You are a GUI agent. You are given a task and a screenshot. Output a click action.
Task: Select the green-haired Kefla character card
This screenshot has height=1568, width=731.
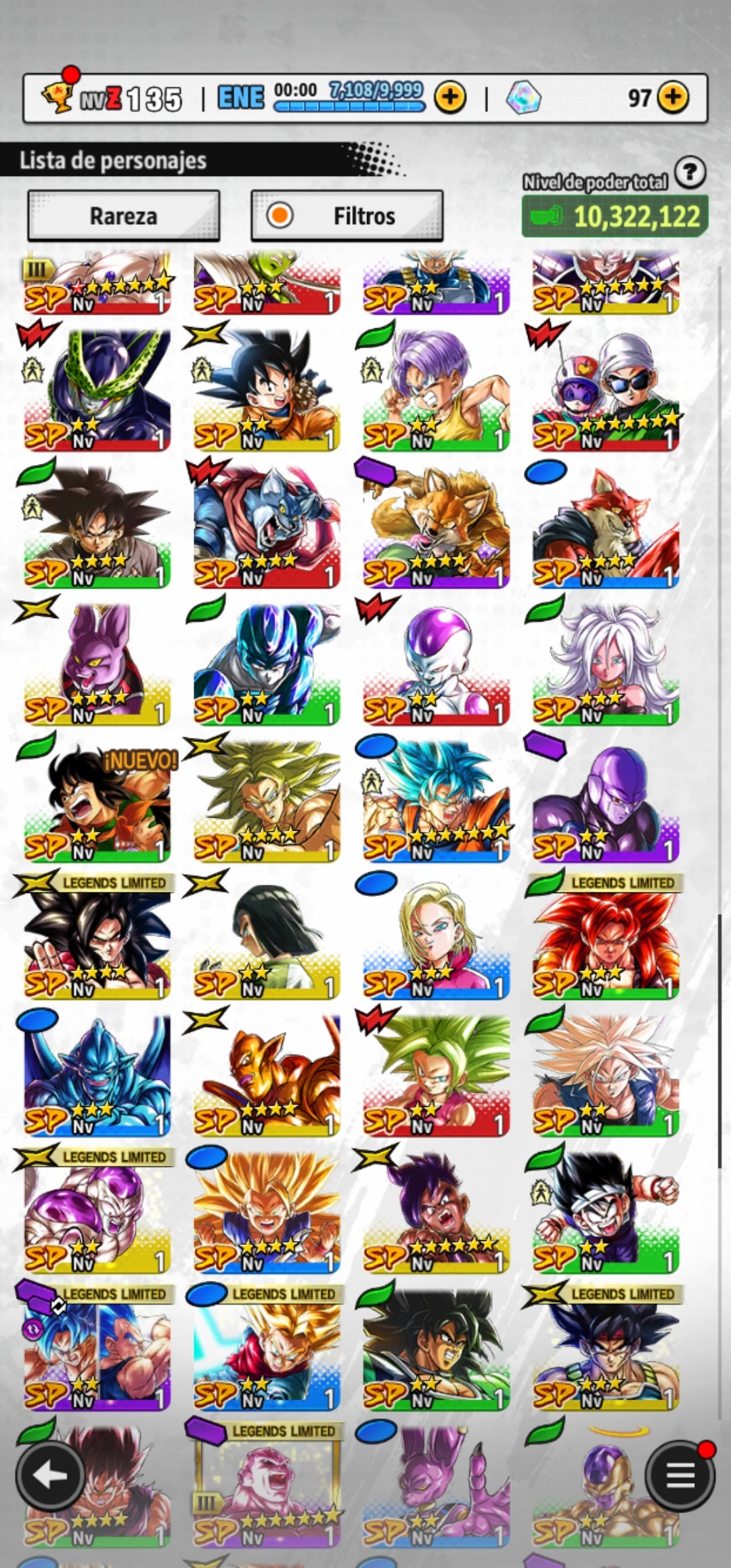click(436, 1074)
